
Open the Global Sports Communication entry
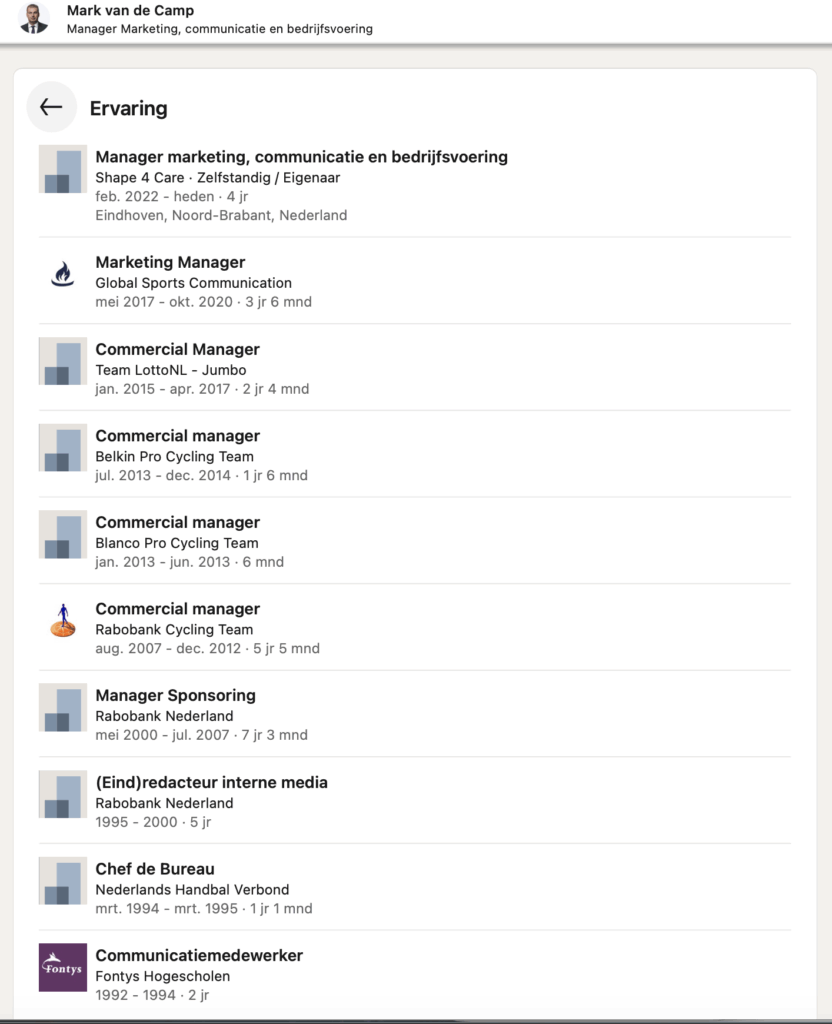[170, 263]
